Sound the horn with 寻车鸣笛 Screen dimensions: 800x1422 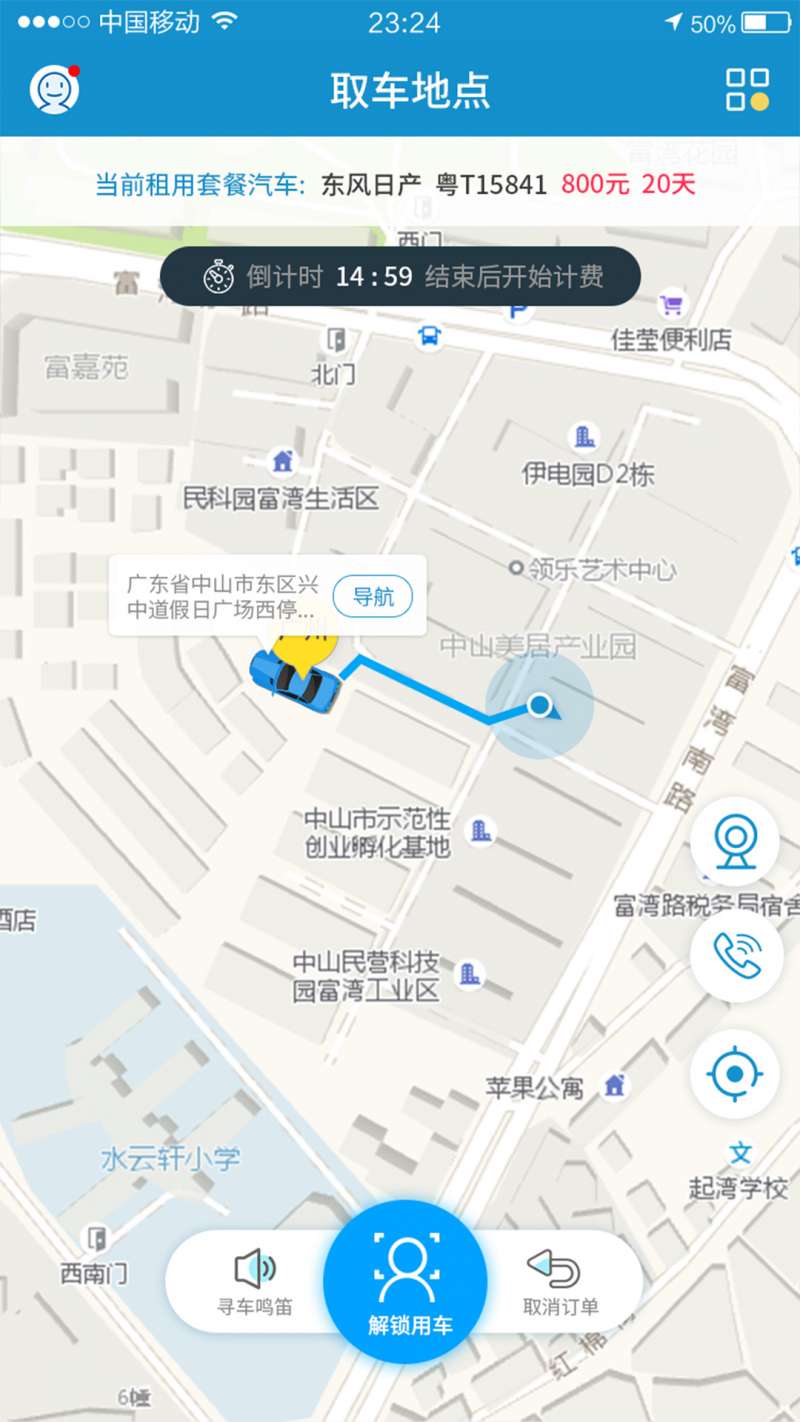255,1282
